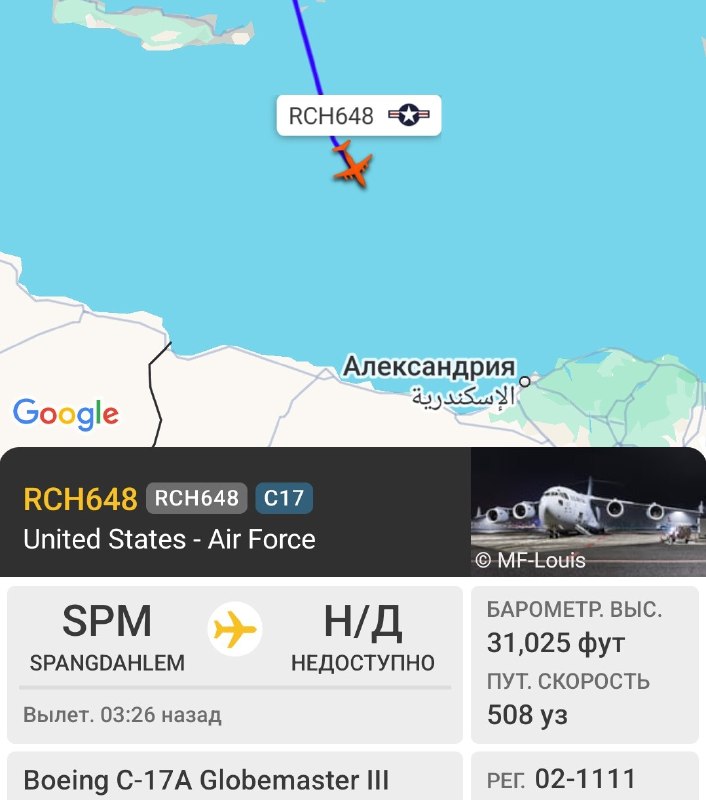Image resolution: width=706 pixels, height=800 pixels.
Task: Open the C-17 aircraft photo by MF-Louis
Action: coord(587,511)
